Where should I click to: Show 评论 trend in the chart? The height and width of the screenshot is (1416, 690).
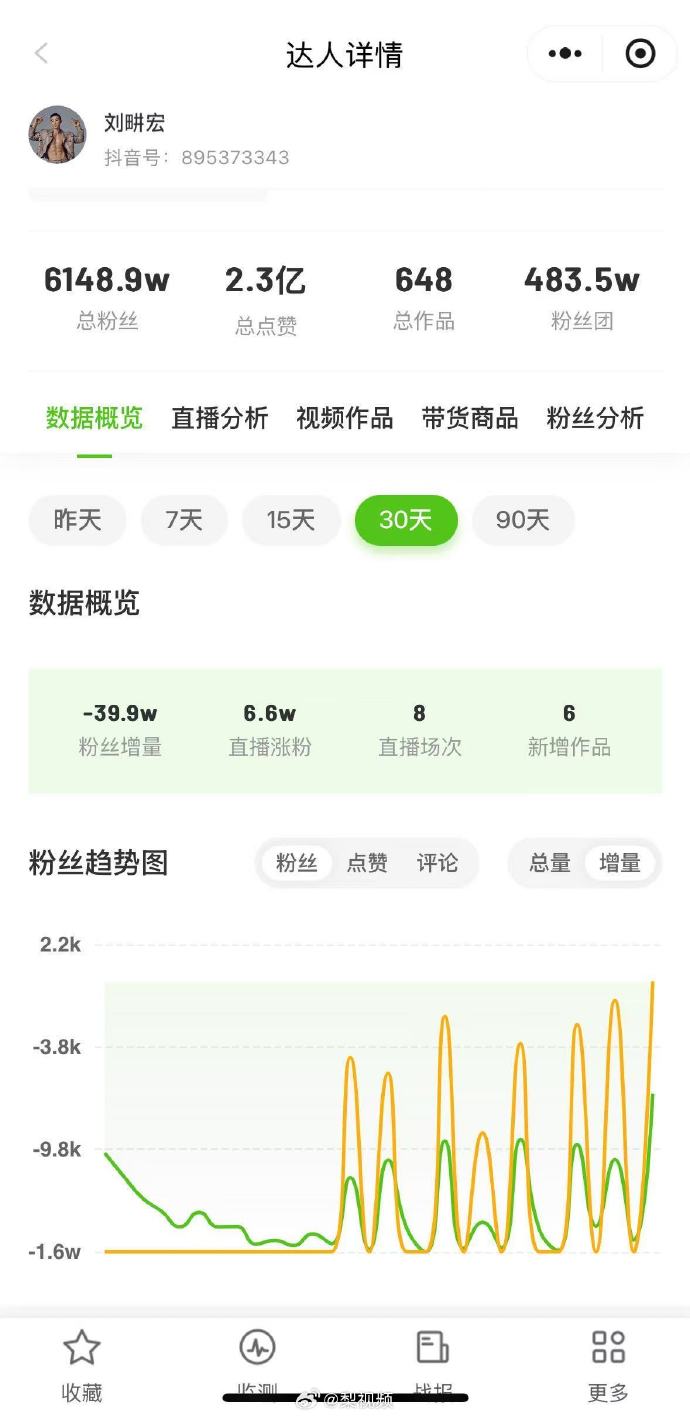pos(437,863)
